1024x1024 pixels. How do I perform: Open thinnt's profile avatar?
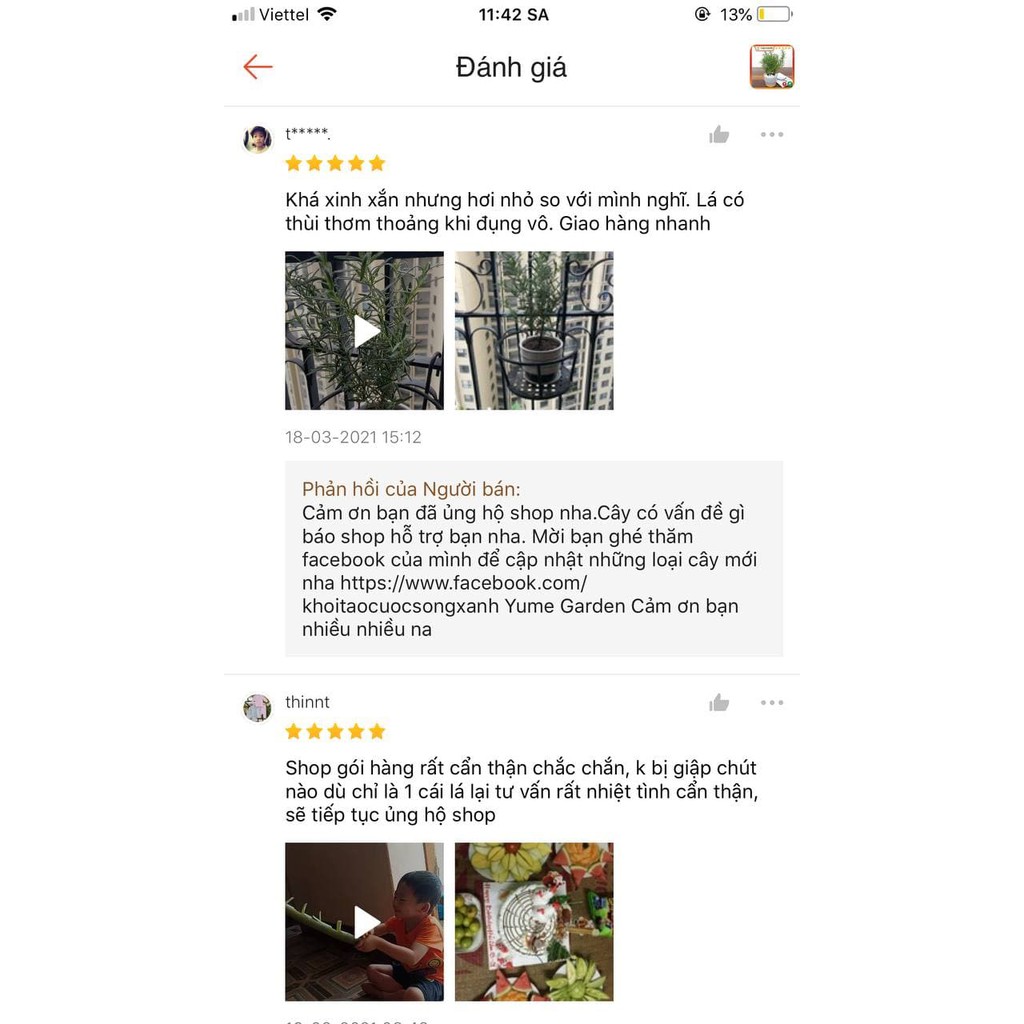pos(257,708)
